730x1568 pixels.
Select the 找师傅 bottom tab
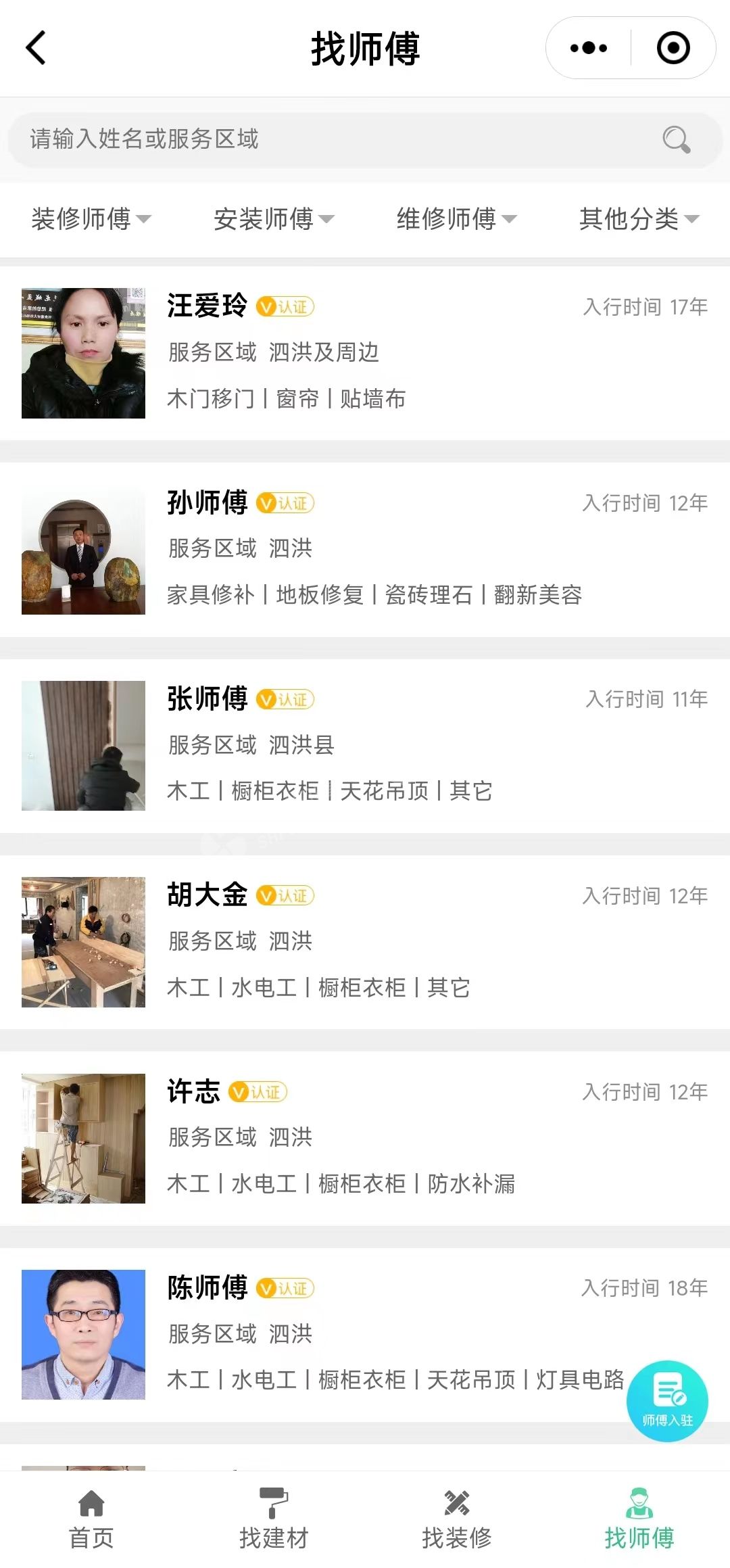click(x=639, y=1520)
